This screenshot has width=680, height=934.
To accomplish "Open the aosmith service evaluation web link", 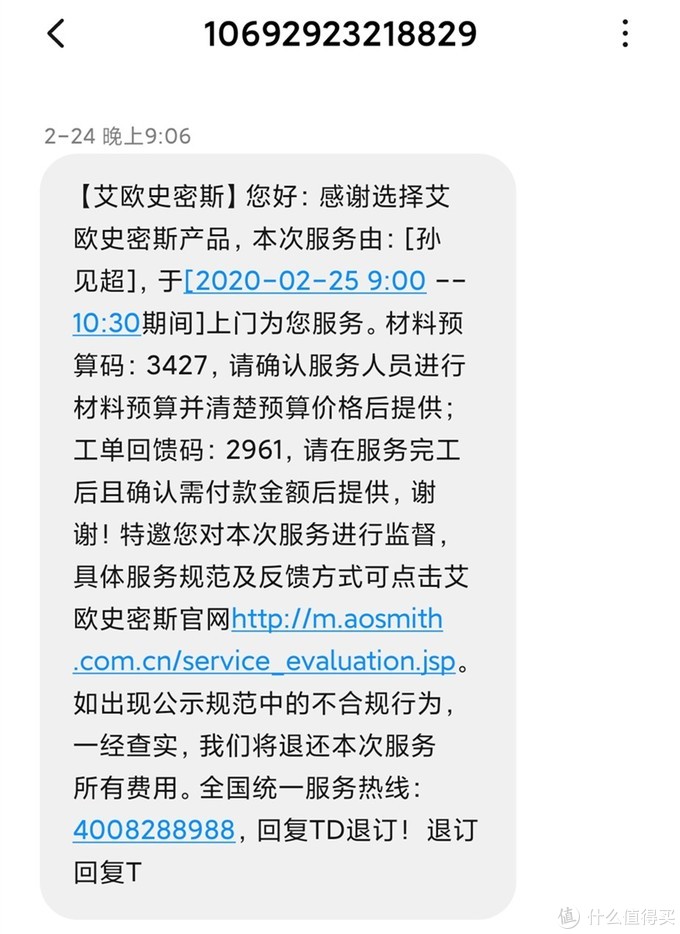I will point(337,620).
